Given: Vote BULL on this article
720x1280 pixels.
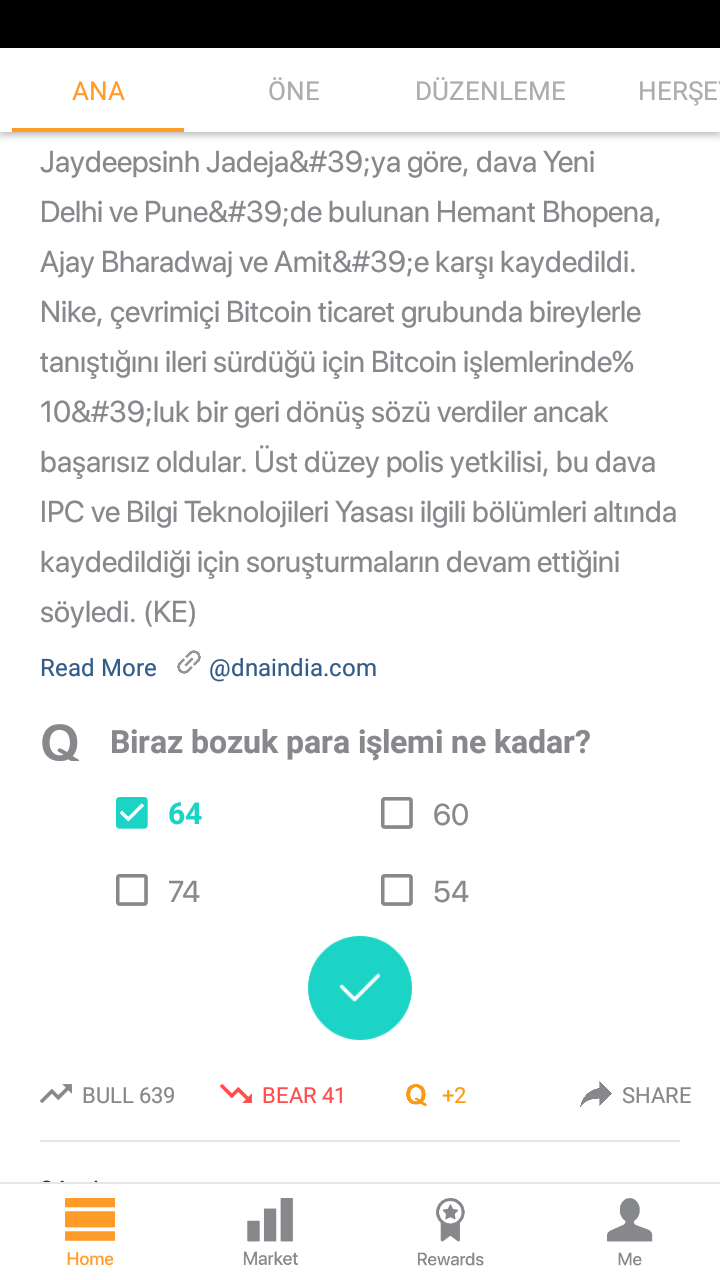Looking at the screenshot, I should 108,1095.
